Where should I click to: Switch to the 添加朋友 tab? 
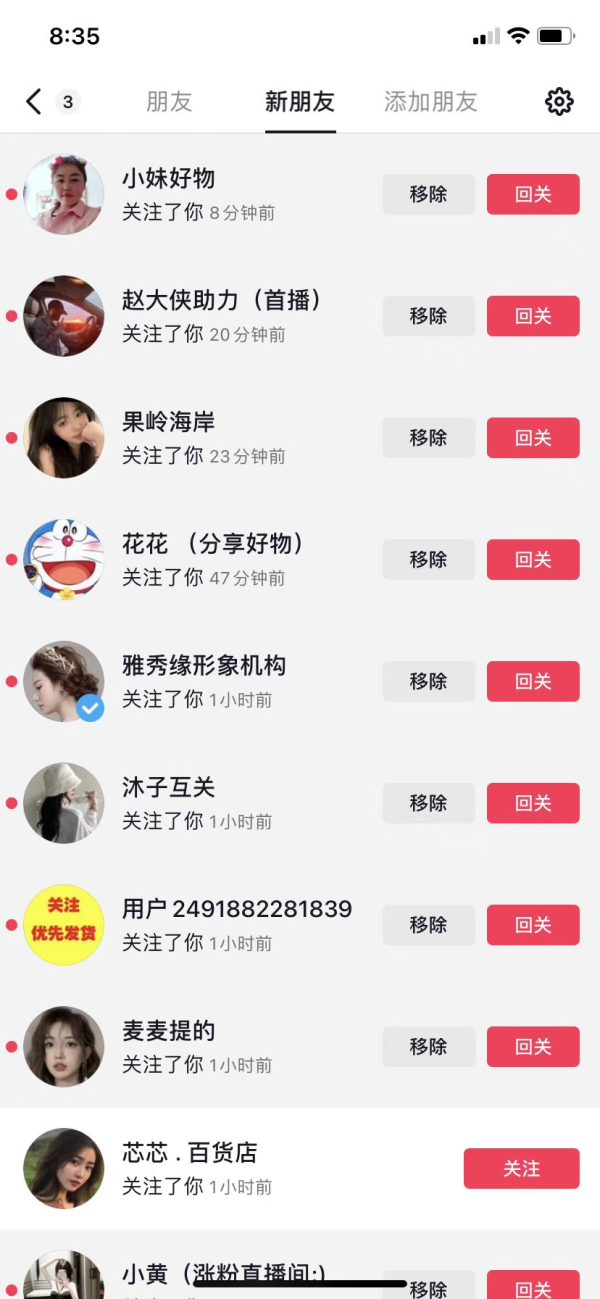click(x=431, y=101)
